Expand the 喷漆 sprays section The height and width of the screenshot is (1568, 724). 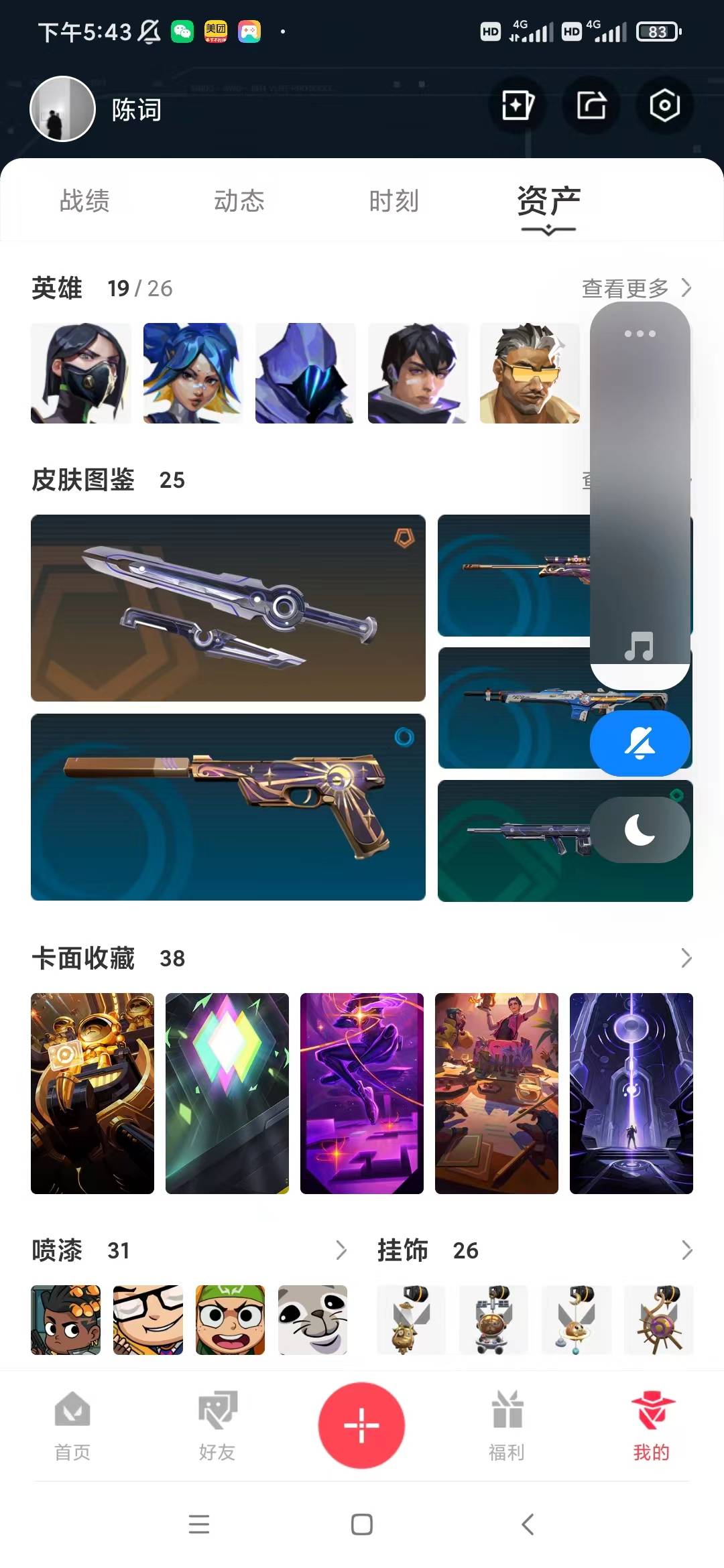click(341, 1250)
